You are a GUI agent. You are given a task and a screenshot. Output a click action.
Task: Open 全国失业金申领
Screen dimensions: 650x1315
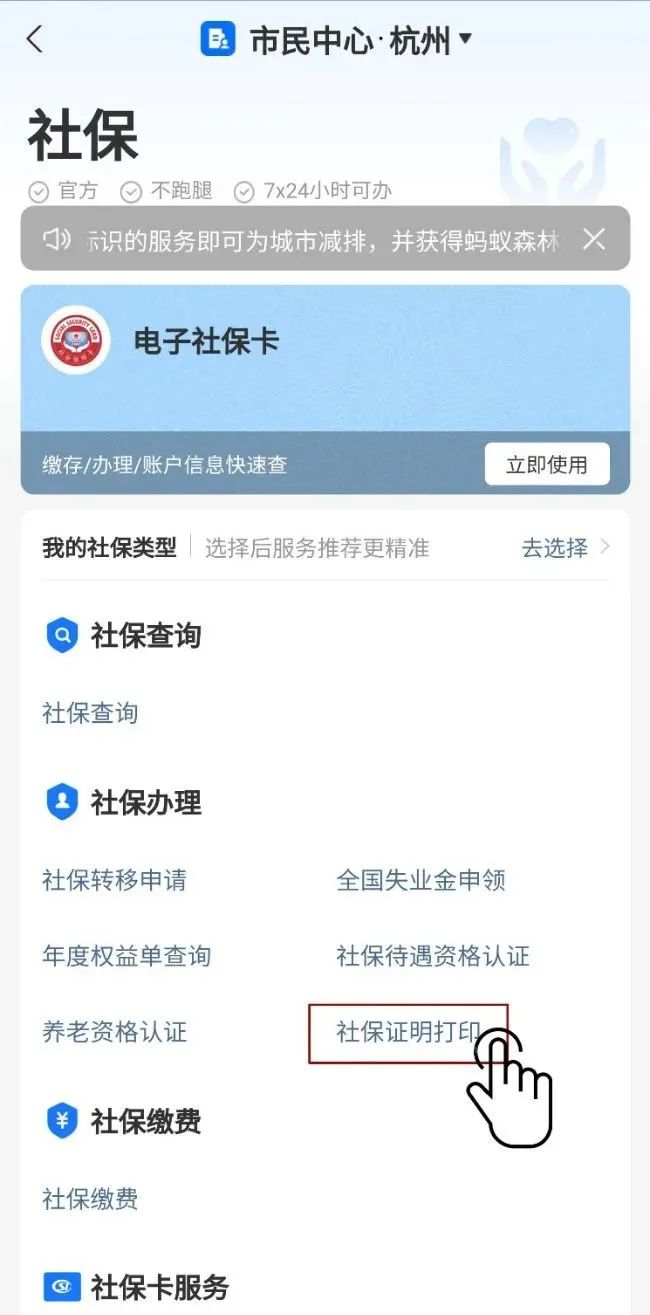[421, 880]
